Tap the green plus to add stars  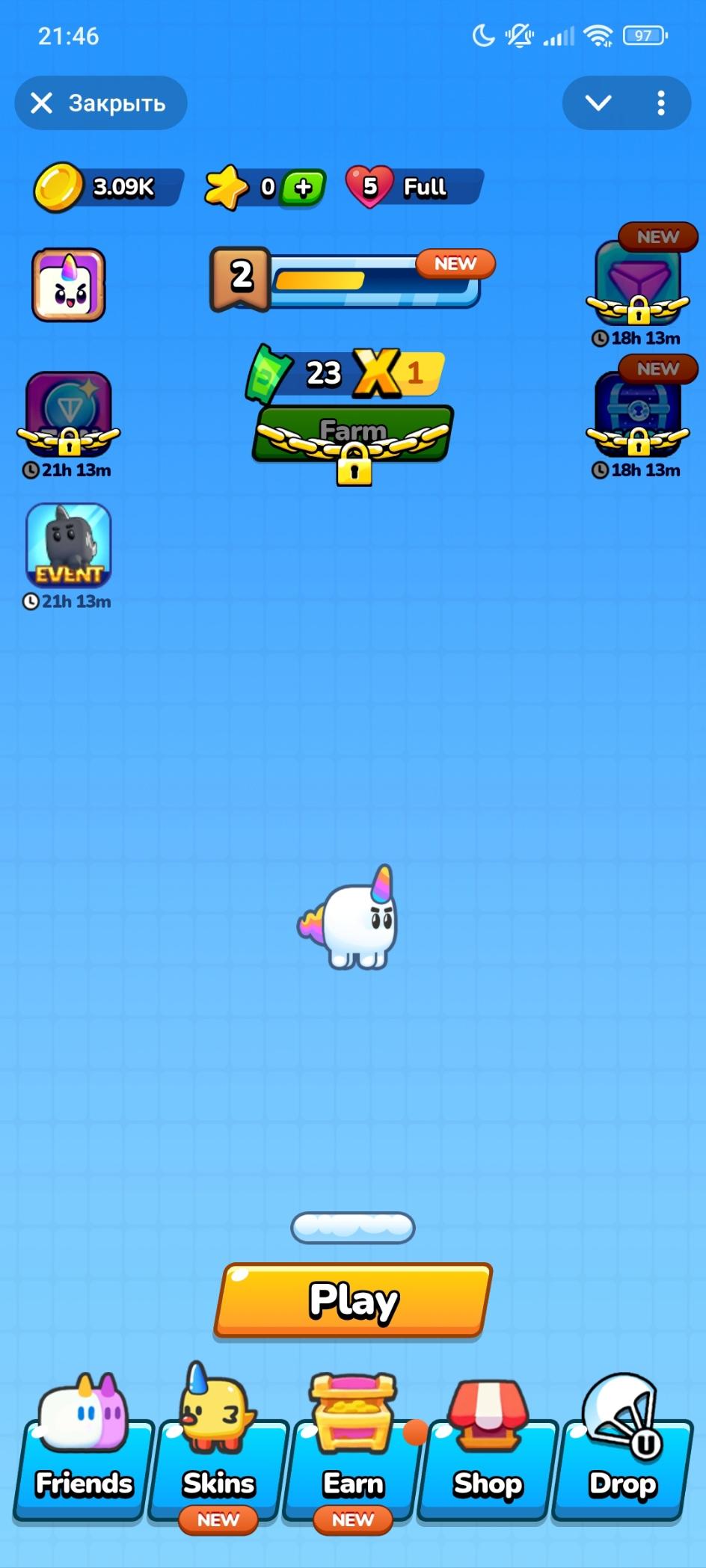pos(303,188)
